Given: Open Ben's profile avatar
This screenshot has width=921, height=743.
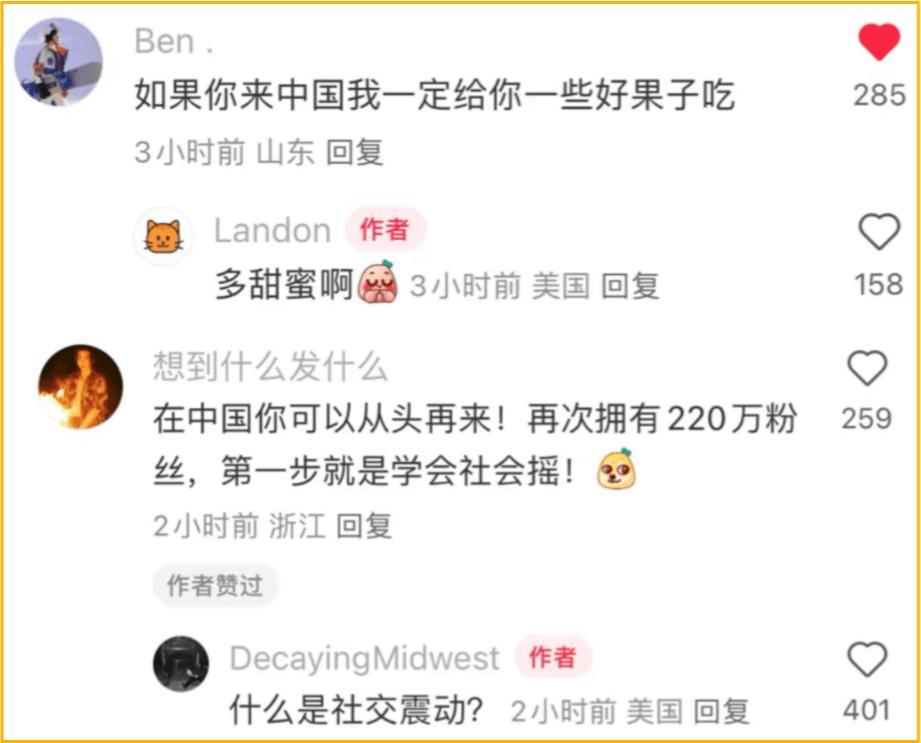Looking at the screenshot, I should point(60,61).
